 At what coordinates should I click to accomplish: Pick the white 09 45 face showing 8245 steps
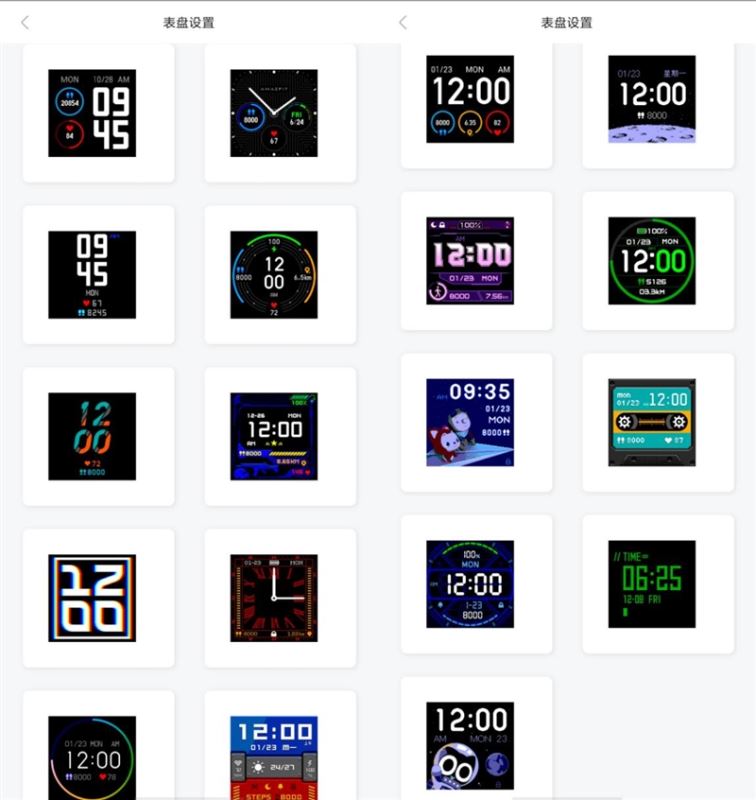coord(92,275)
